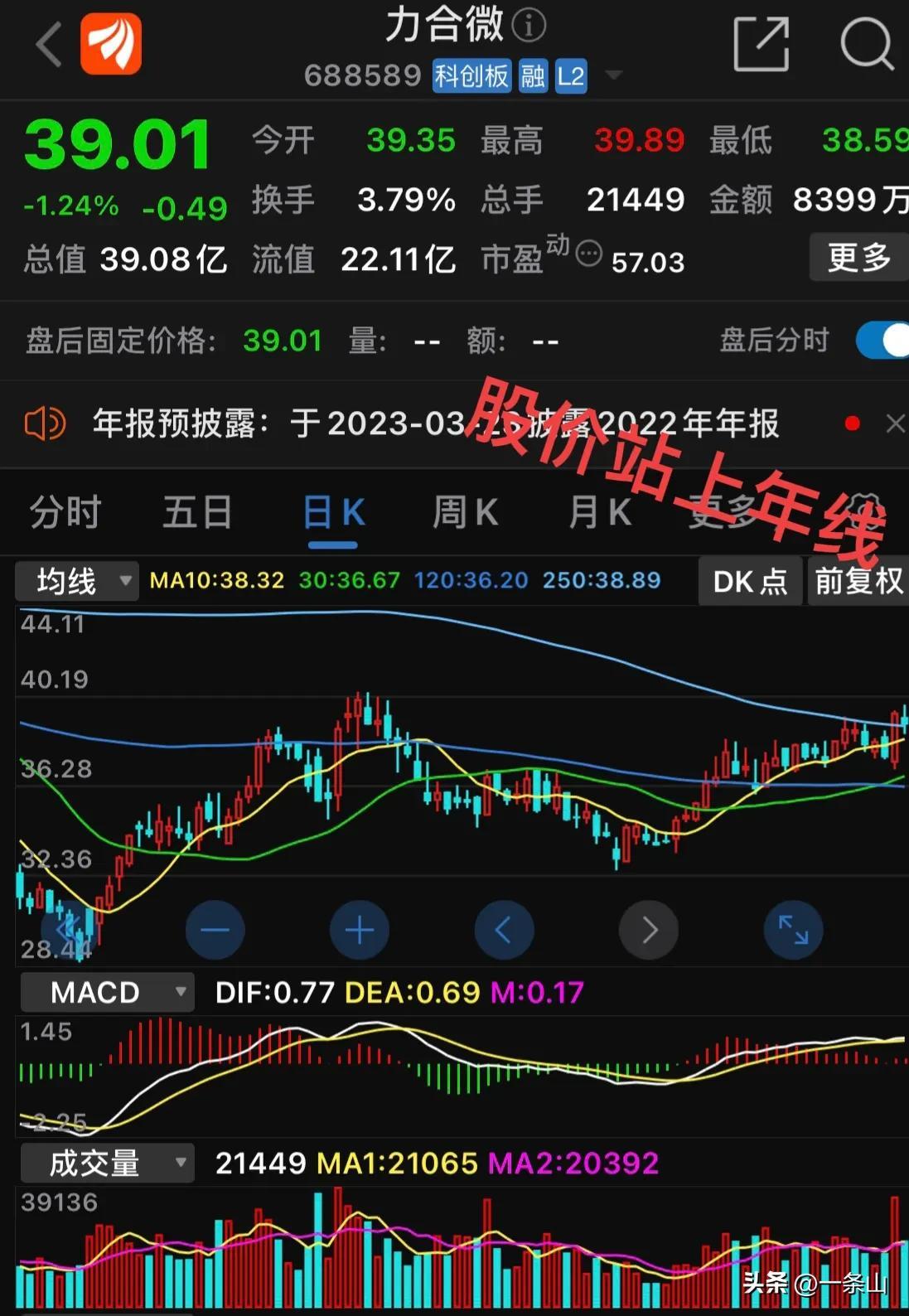Toggle DK点 marker display

tap(748, 581)
